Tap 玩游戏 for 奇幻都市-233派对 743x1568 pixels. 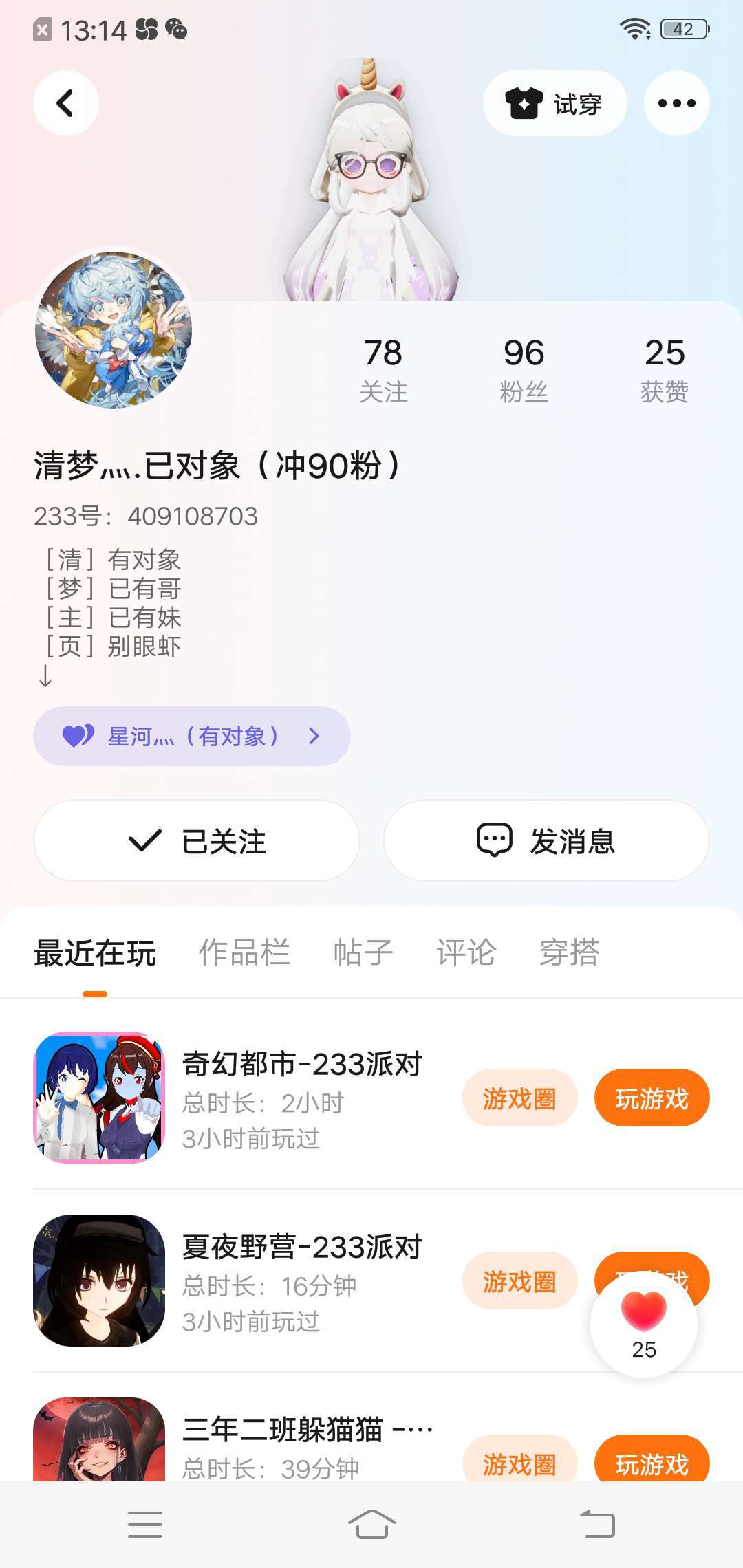point(652,1098)
